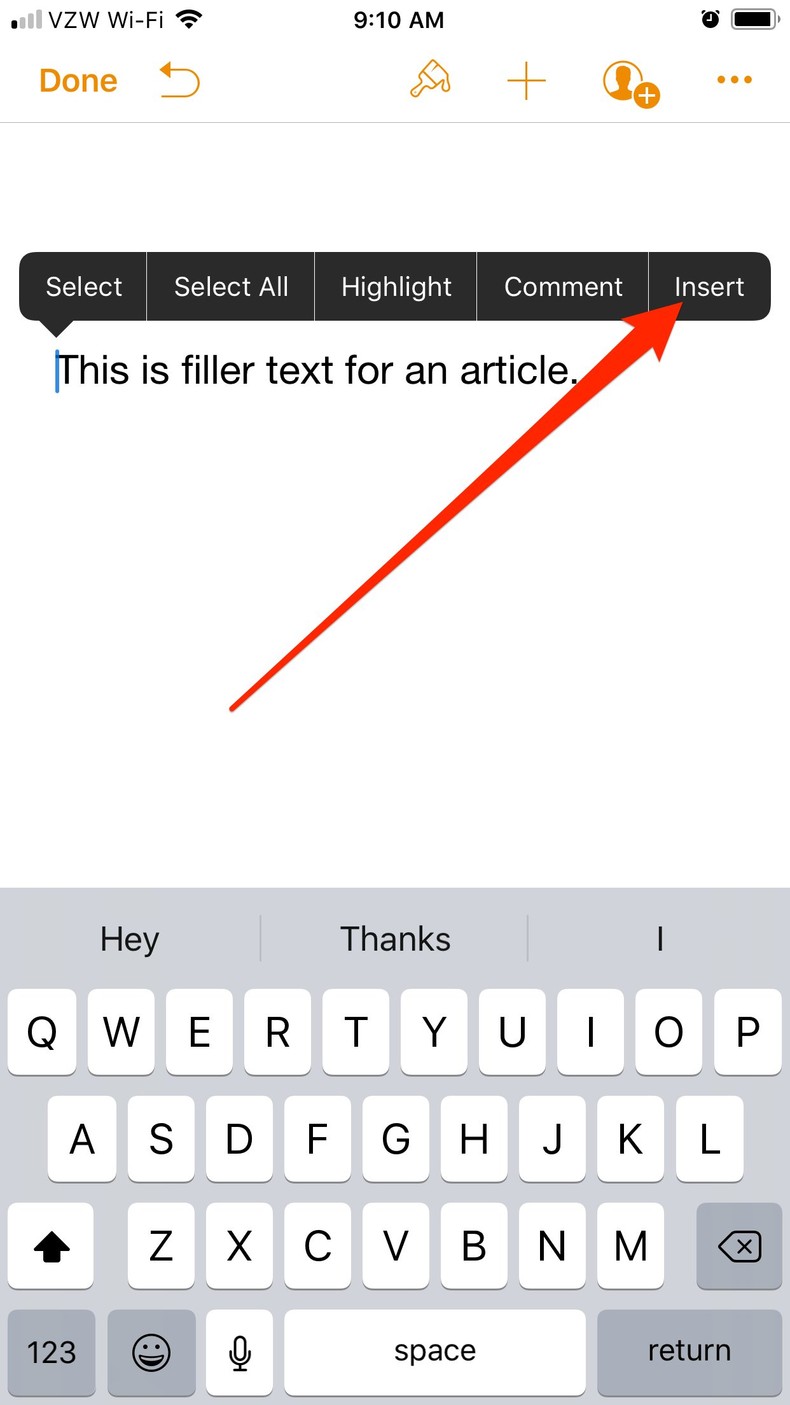The height and width of the screenshot is (1405, 790).
Task: Pick the 'Thanks' keyboard suggestion
Action: (x=395, y=939)
